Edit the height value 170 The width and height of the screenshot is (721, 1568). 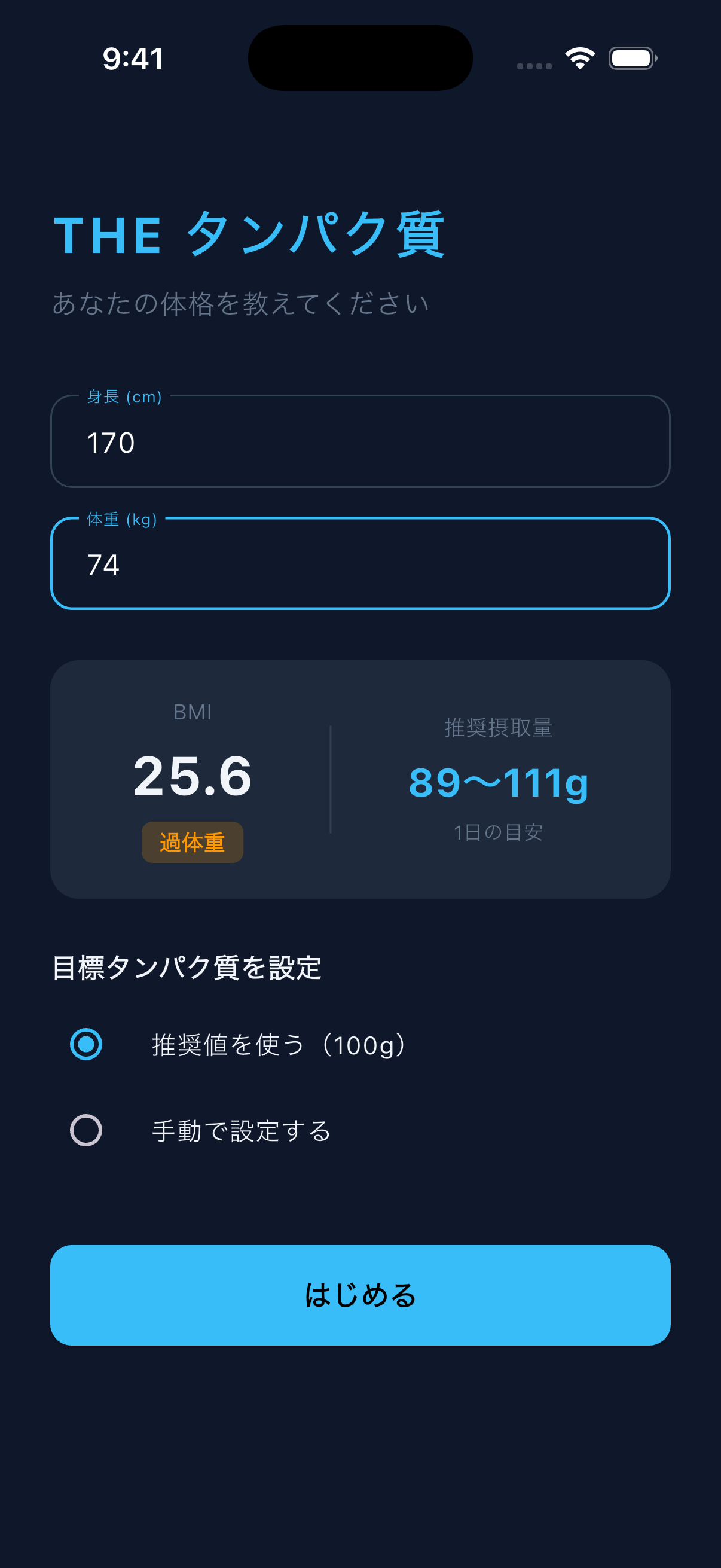pyautogui.click(x=111, y=443)
